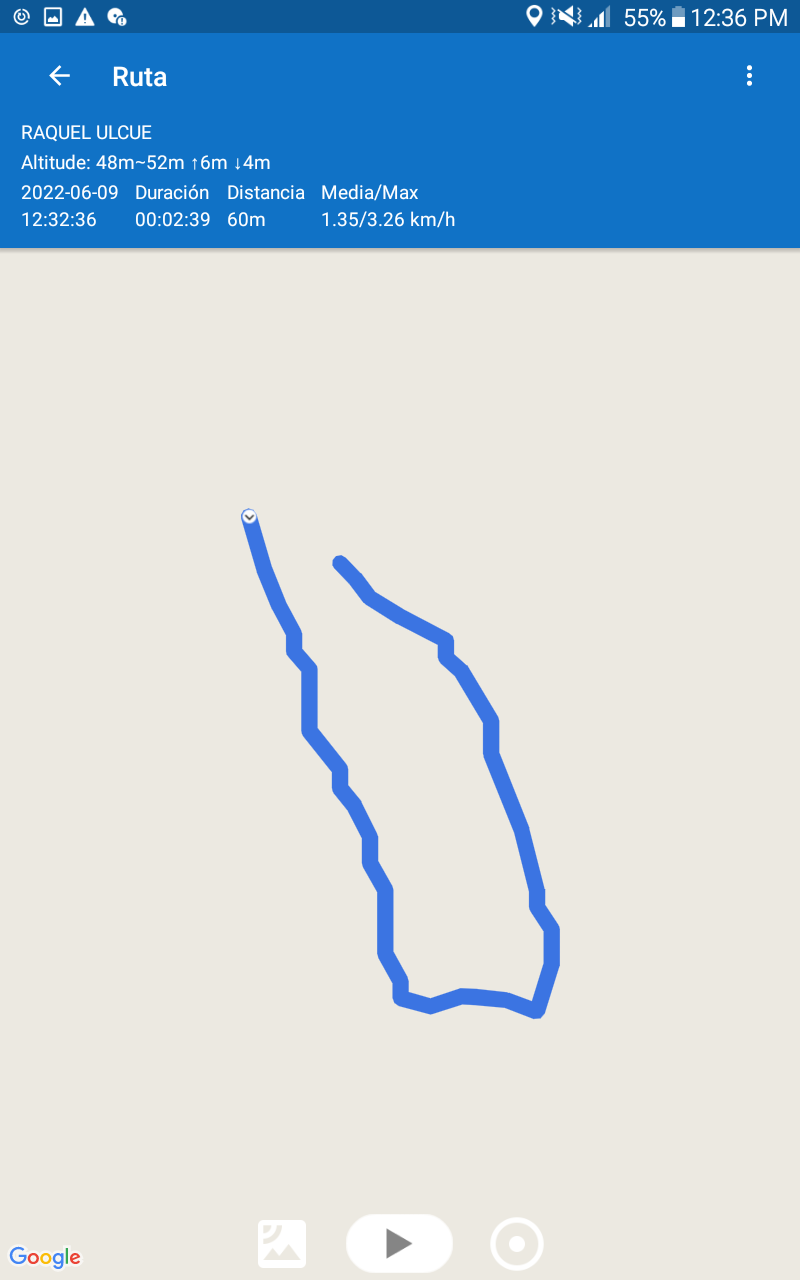Open the route photos icon

[282, 1244]
